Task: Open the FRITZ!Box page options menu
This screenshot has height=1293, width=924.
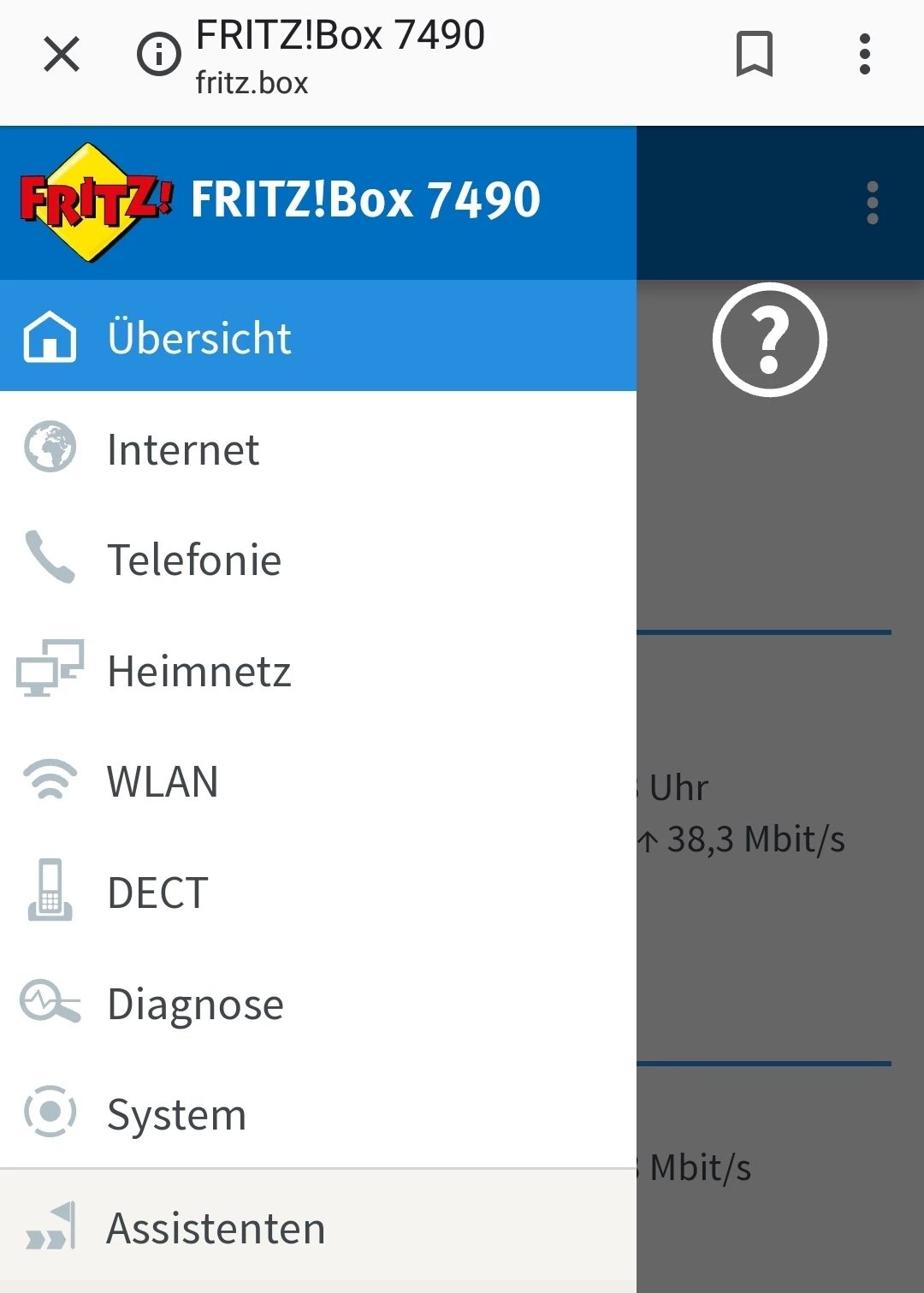Action: pos(872,203)
